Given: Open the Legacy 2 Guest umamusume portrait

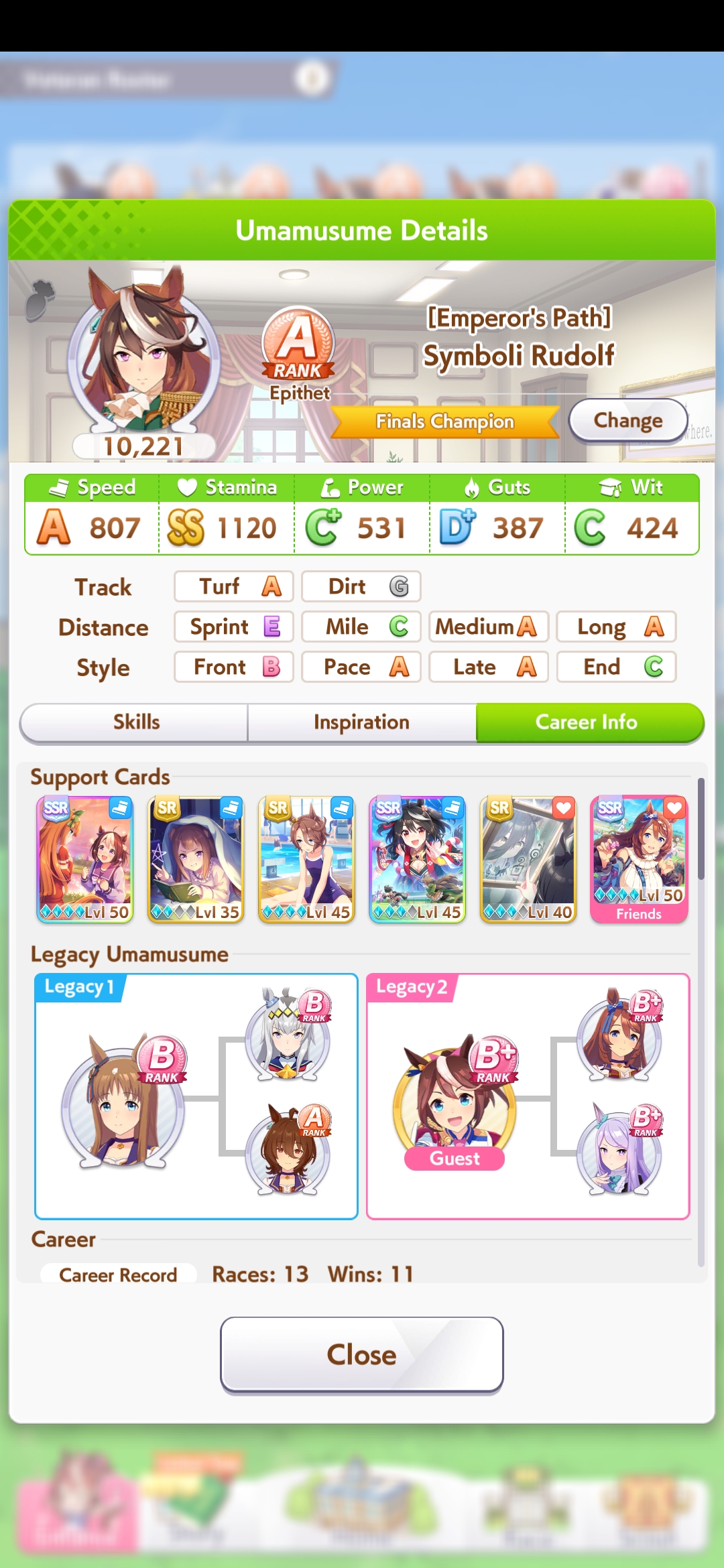Looking at the screenshot, I should [x=455, y=1099].
